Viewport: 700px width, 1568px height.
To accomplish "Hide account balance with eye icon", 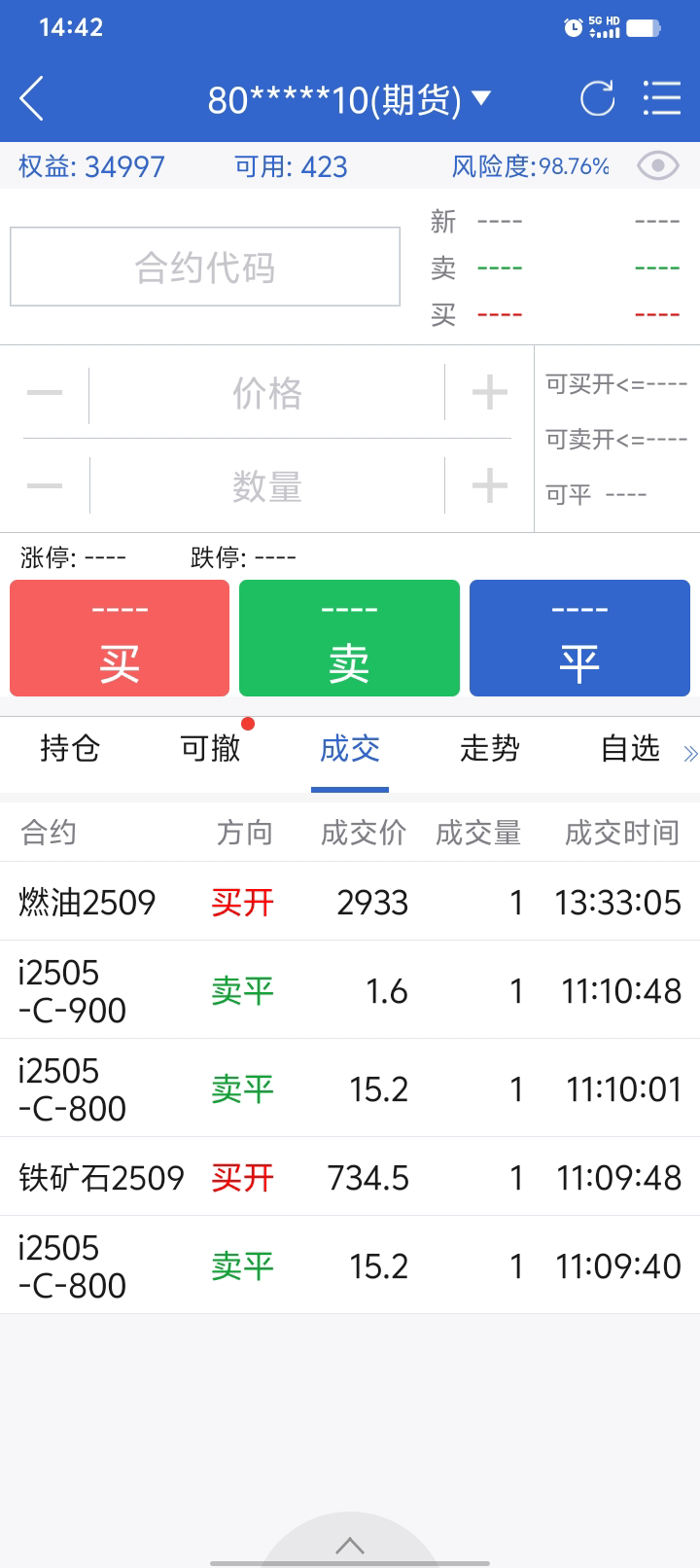I will [x=657, y=166].
